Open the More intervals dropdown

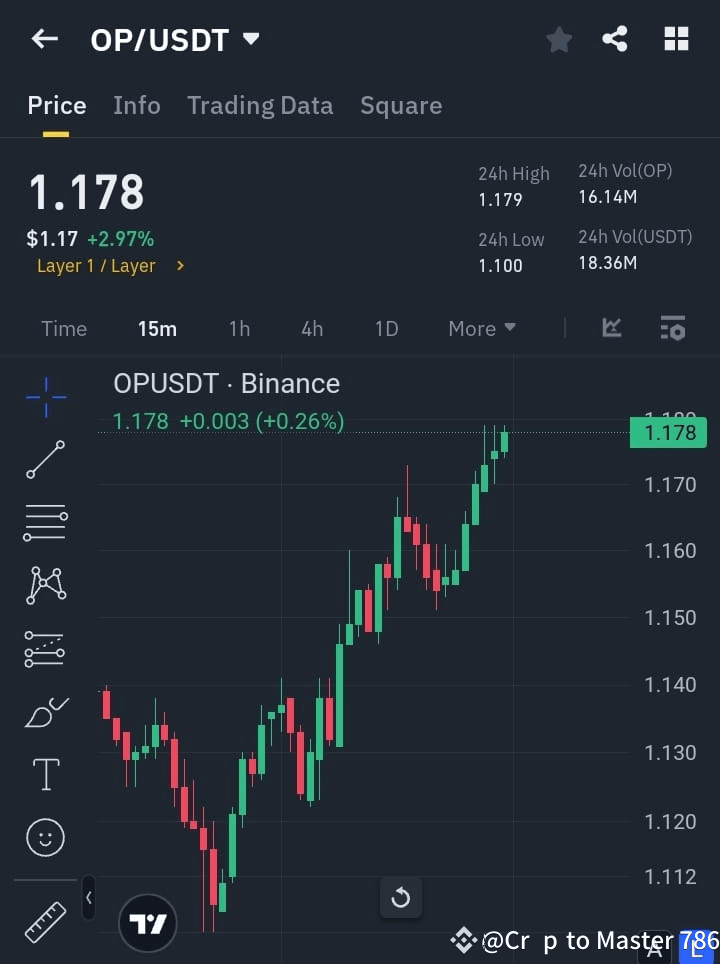click(481, 328)
